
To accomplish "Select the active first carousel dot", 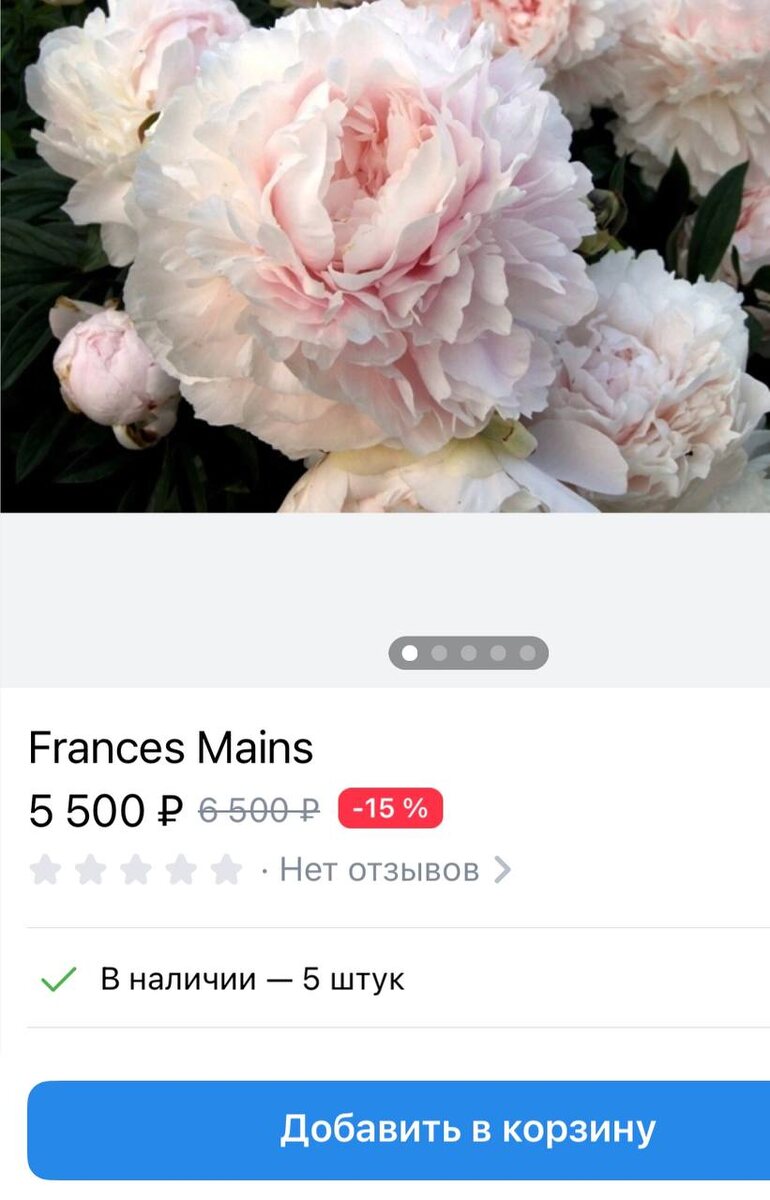I will [410, 652].
